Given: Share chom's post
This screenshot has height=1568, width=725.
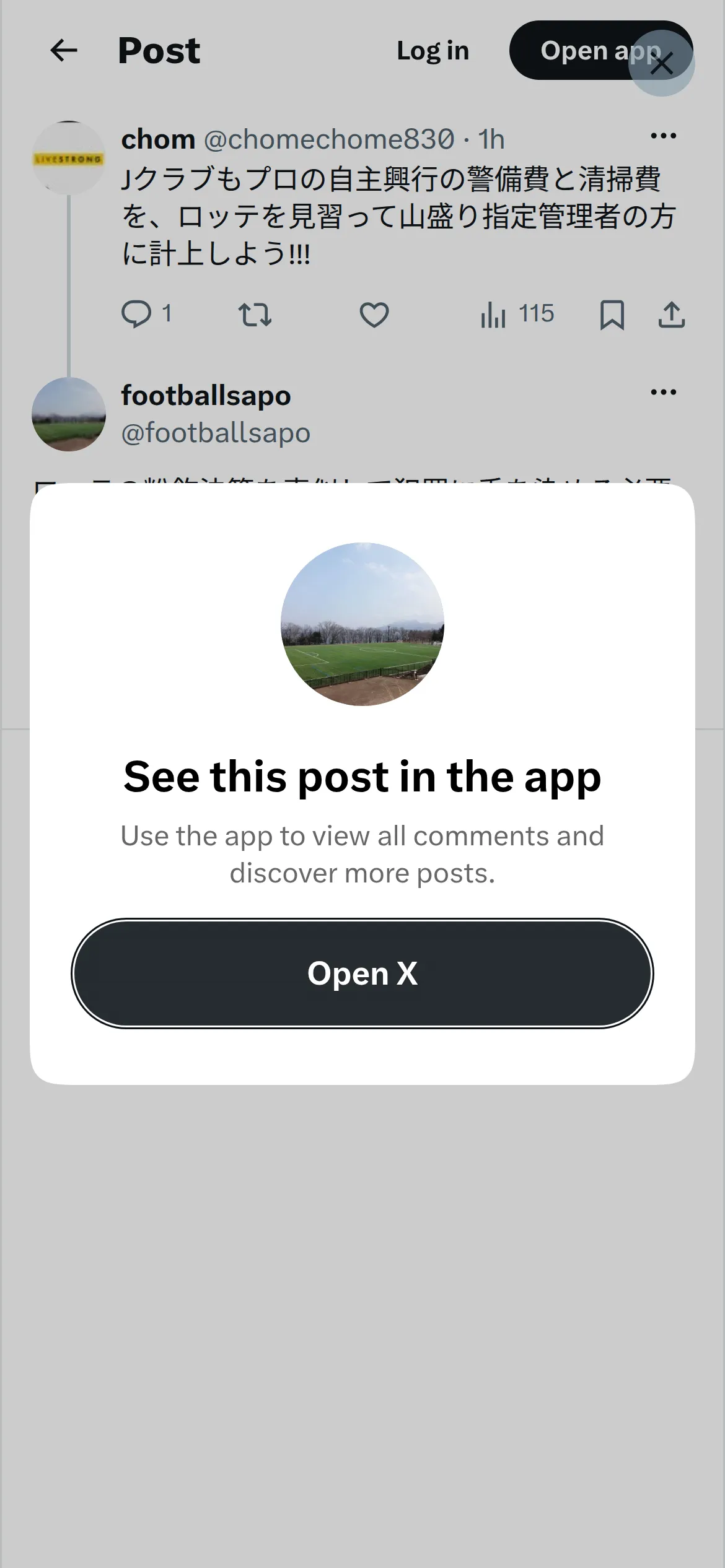Looking at the screenshot, I should (x=671, y=314).
